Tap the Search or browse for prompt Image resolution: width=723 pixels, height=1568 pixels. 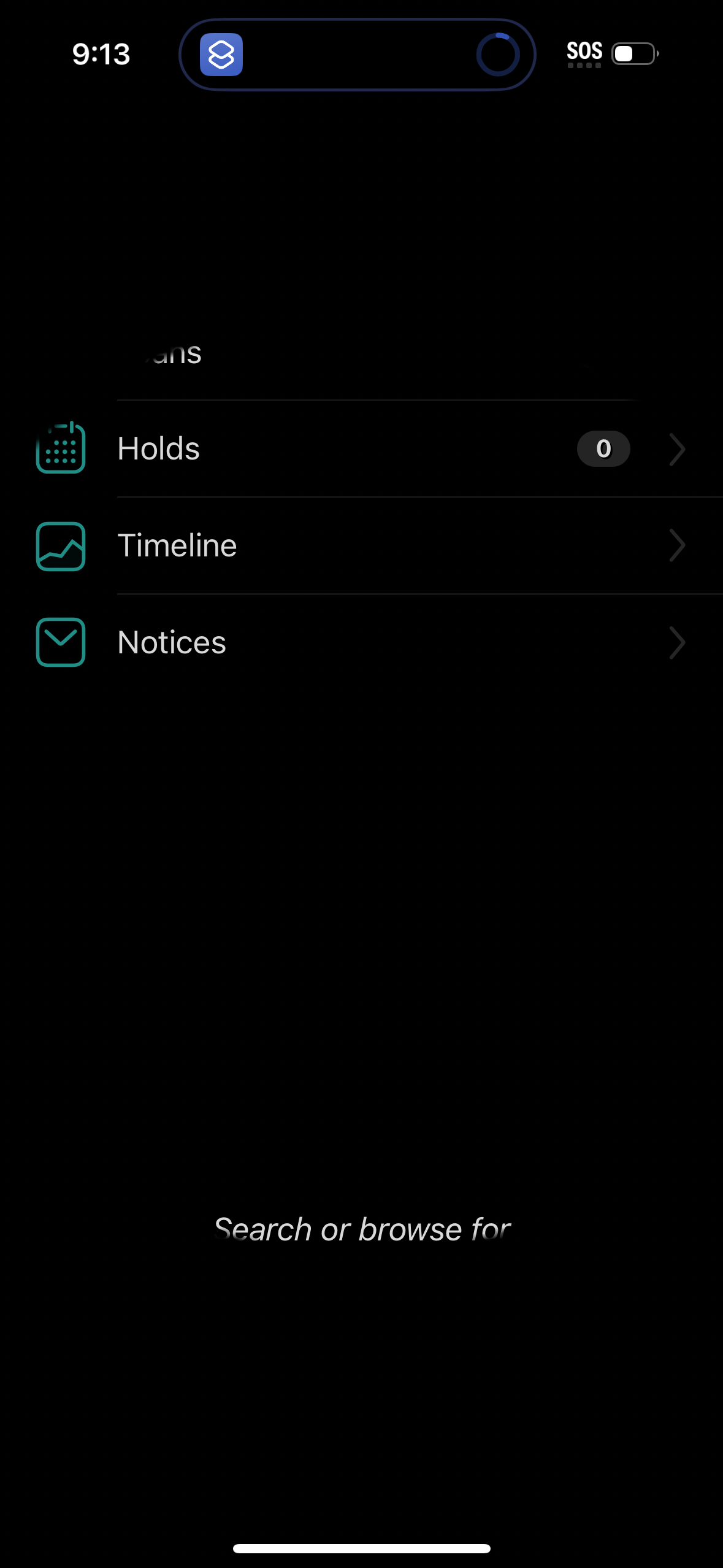363,1228
